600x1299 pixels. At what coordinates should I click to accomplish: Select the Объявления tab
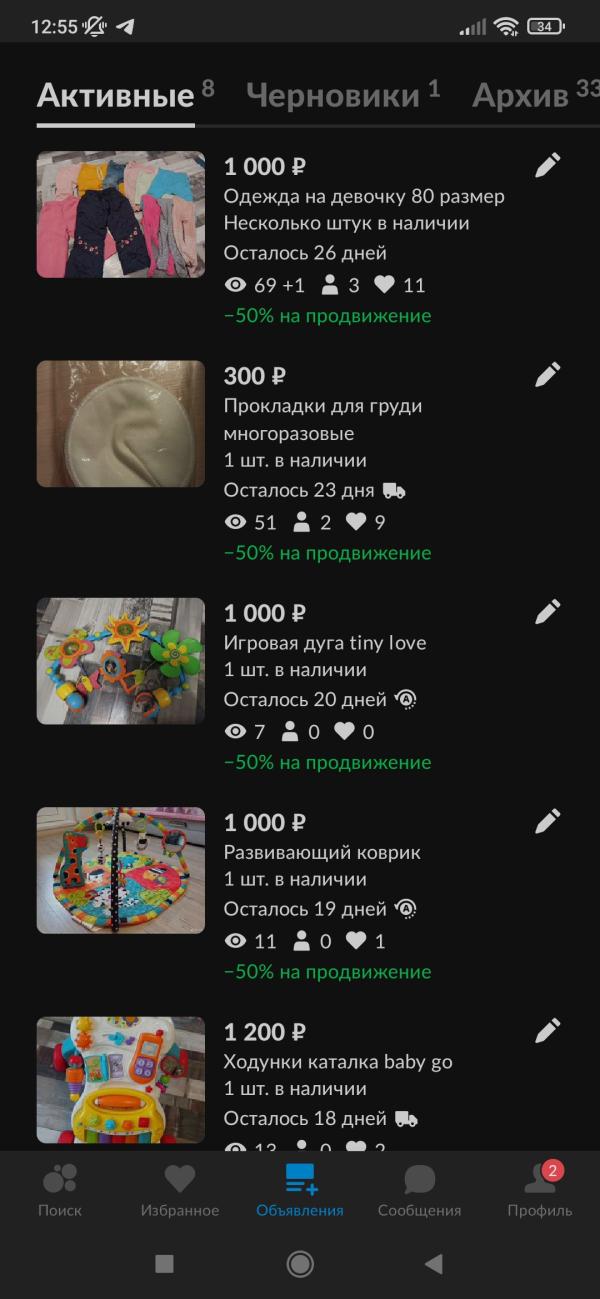[300, 1190]
